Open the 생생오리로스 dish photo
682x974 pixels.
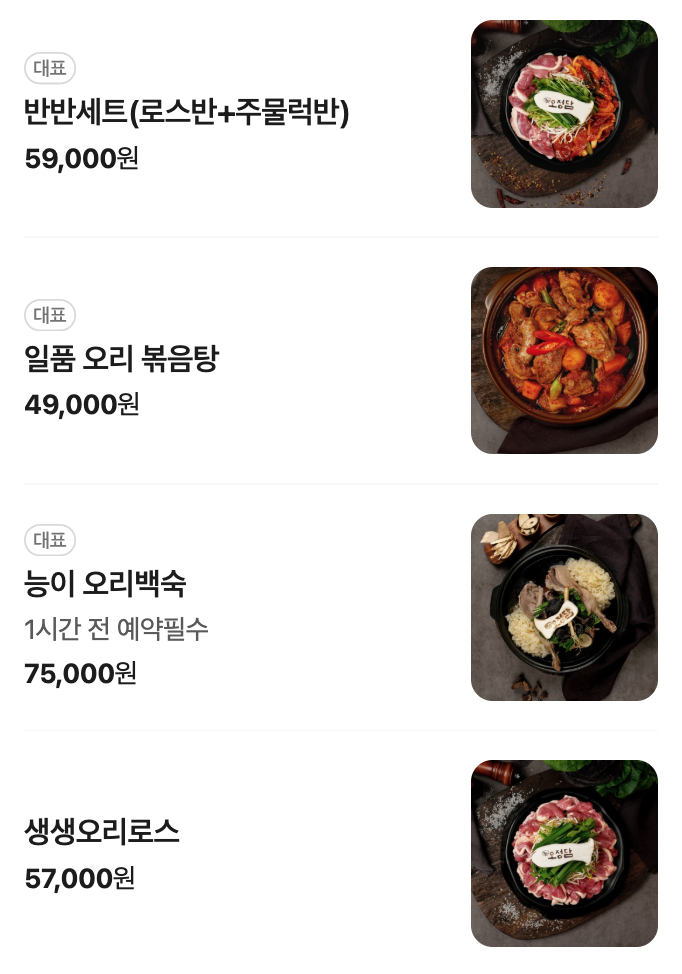point(564,853)
